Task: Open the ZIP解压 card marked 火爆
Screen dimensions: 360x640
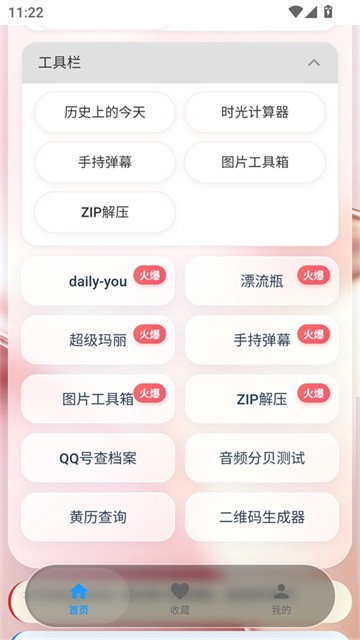Action: click(x=262, y=399)
